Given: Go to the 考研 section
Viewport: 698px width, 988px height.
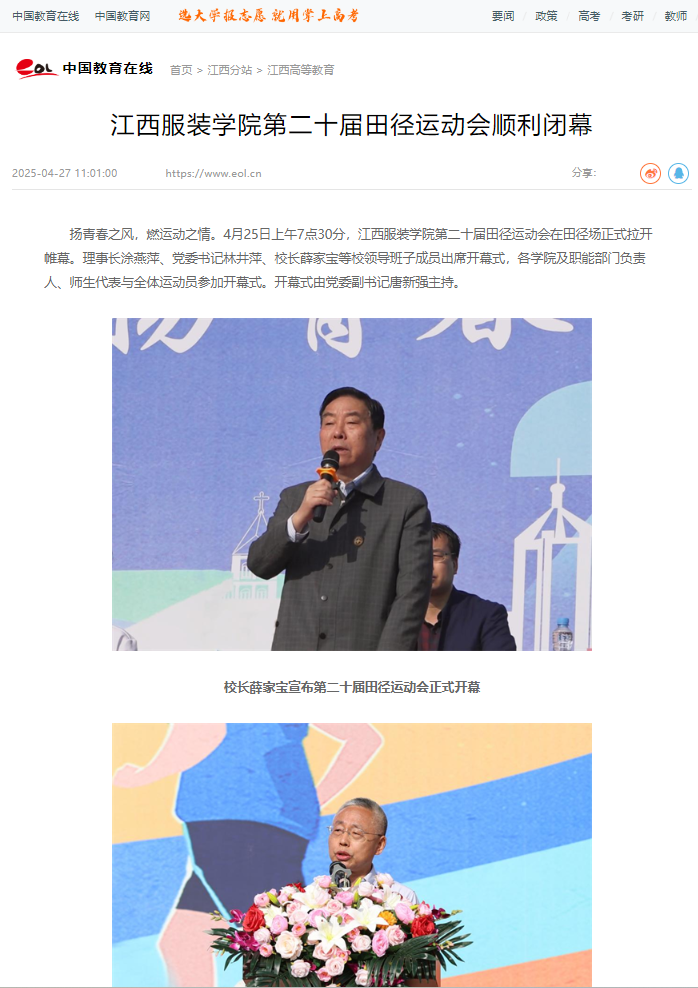Looking at the screenshot, I should tap(632, 16).
